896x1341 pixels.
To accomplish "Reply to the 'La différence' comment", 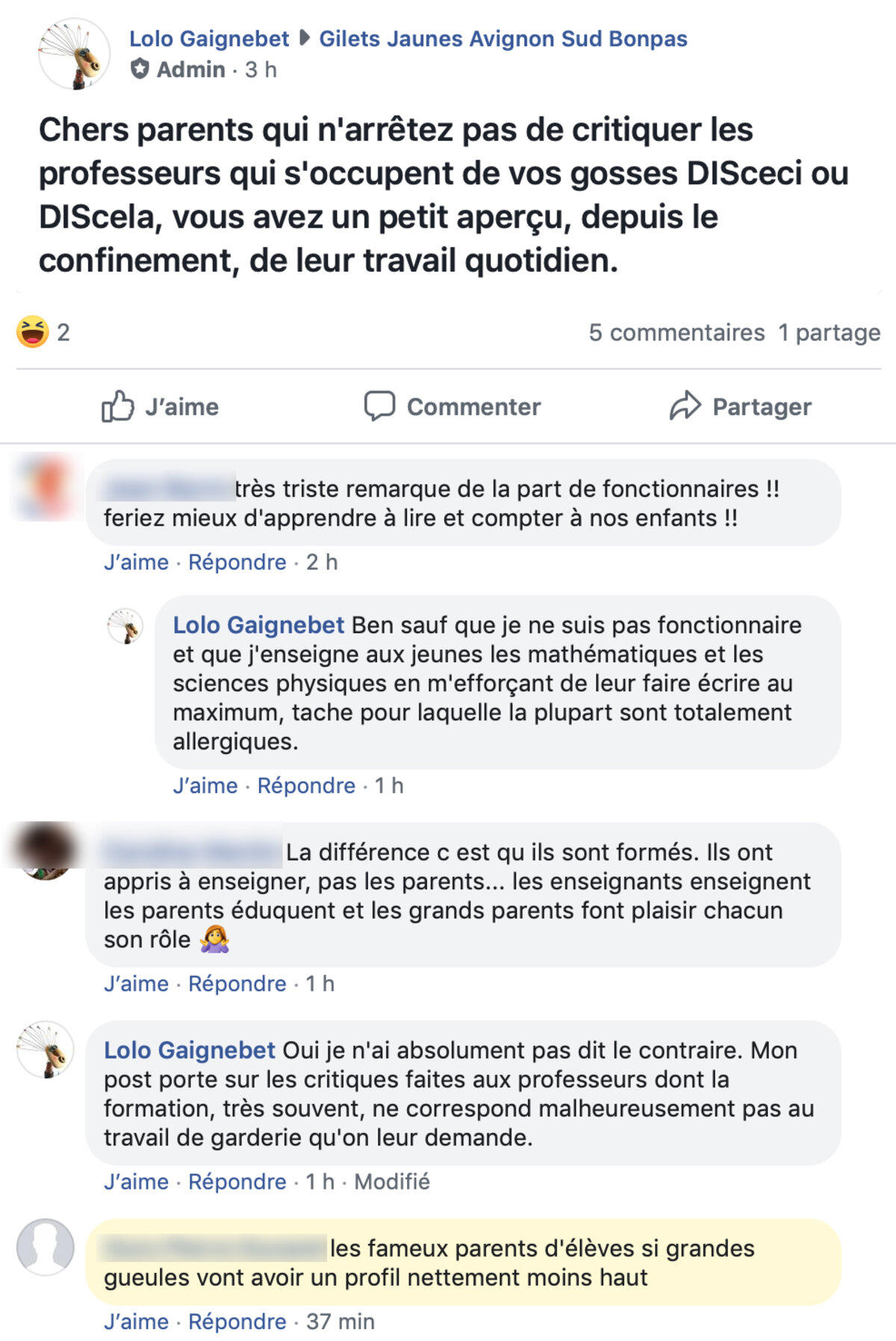I will coord(237,983).
